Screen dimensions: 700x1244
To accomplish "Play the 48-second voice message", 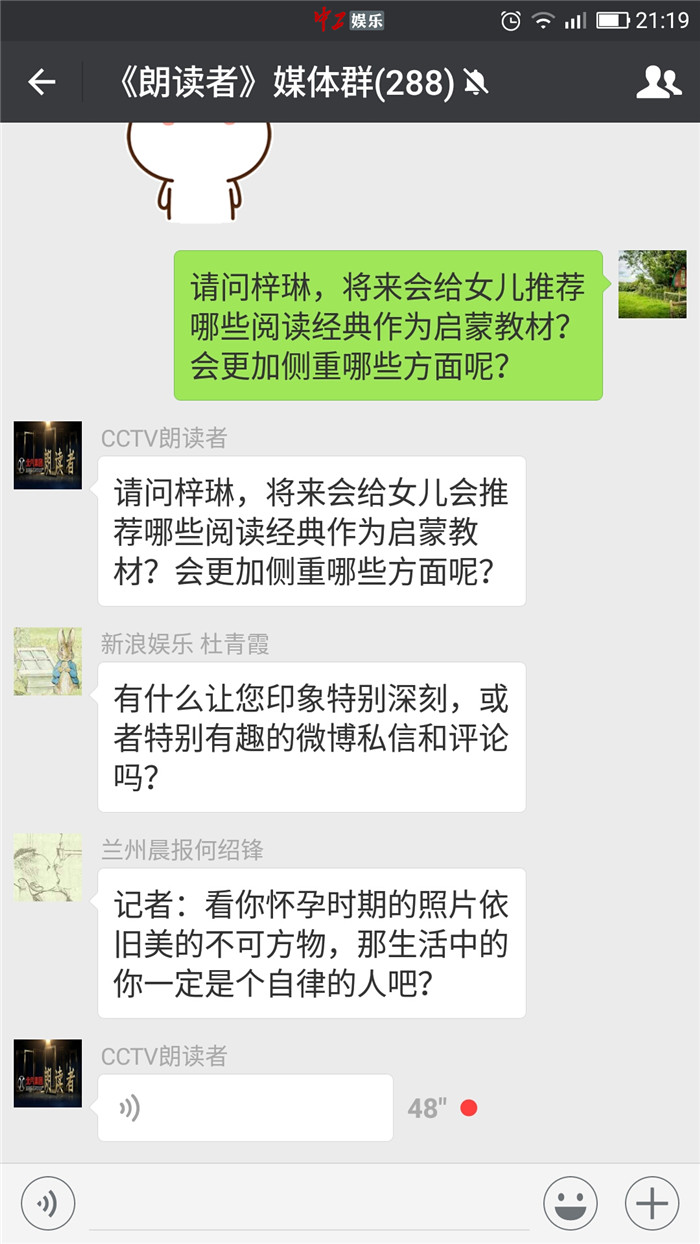I will click(245, 1108).
